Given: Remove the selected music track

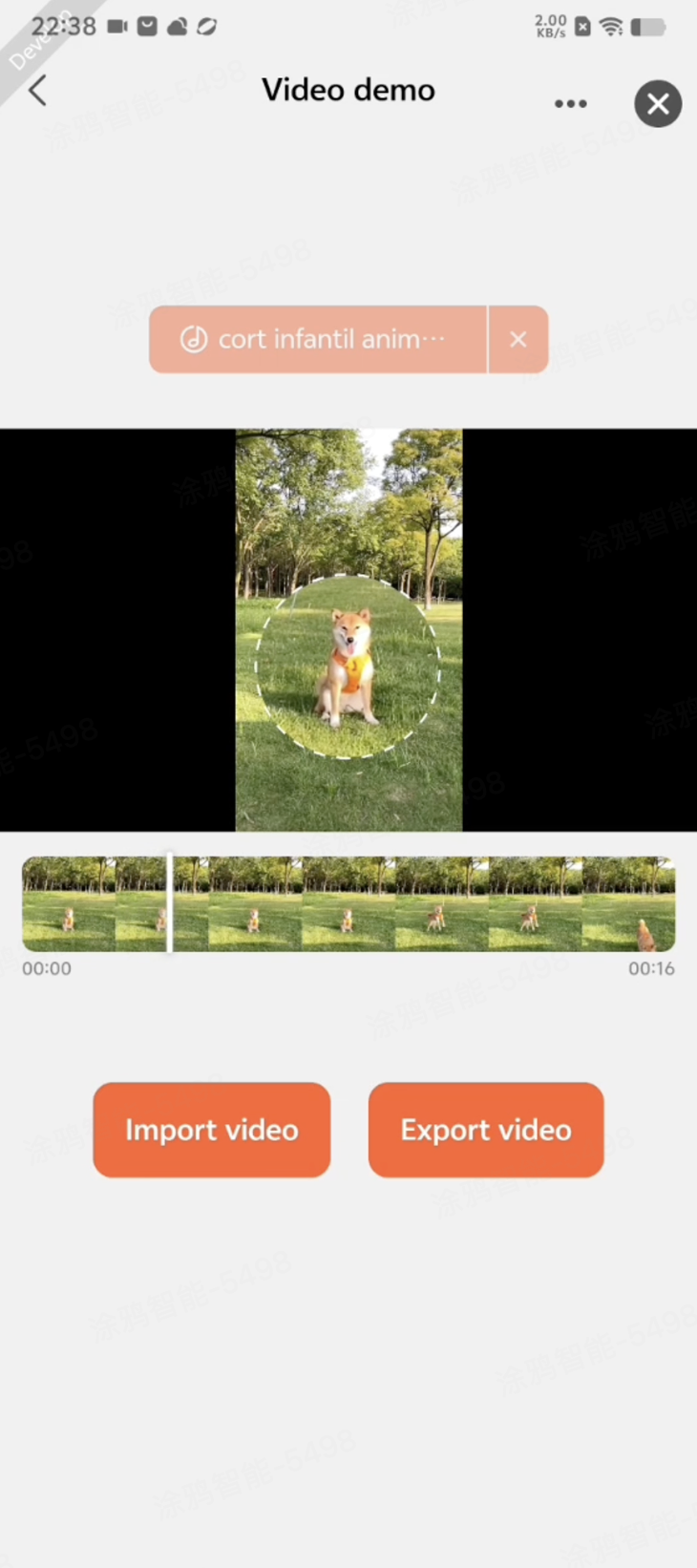Looking at the screenshot, I should 518,340.
